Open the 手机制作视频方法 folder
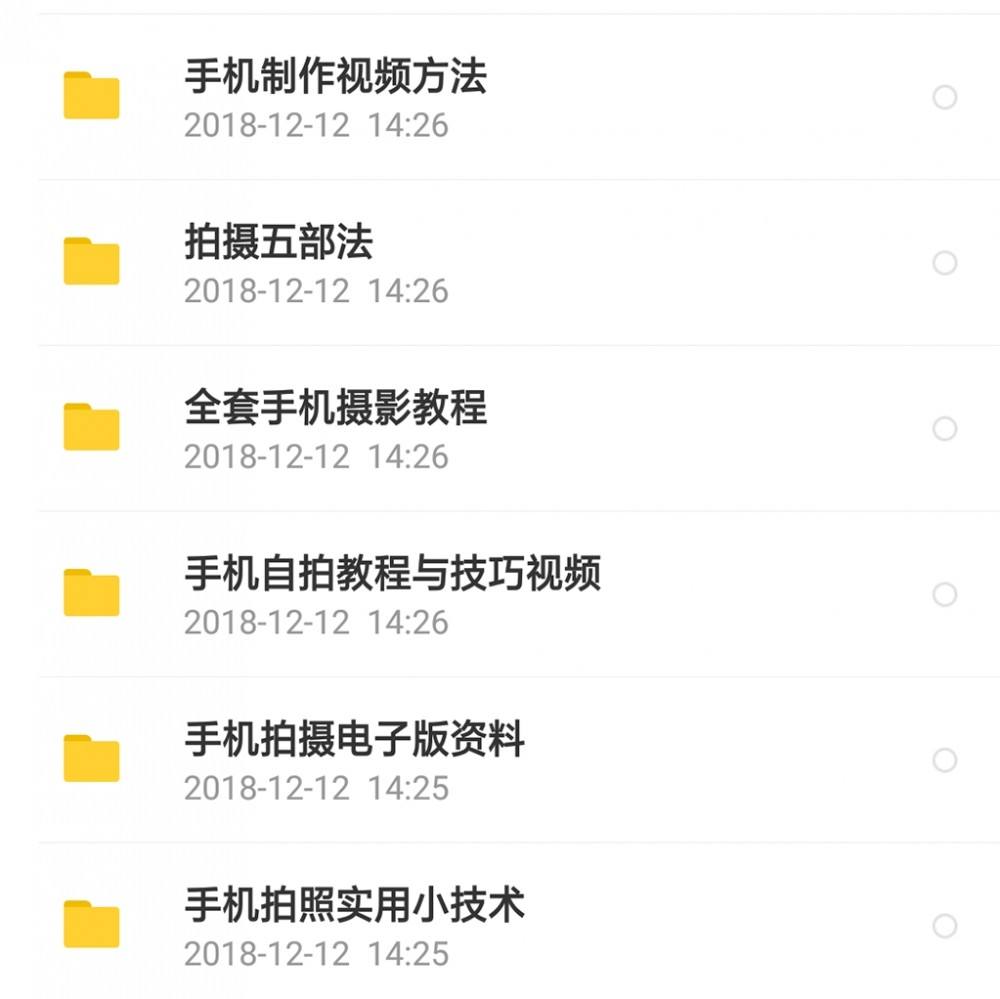This screenshot has height=999, width=1000. click(335, 78)
